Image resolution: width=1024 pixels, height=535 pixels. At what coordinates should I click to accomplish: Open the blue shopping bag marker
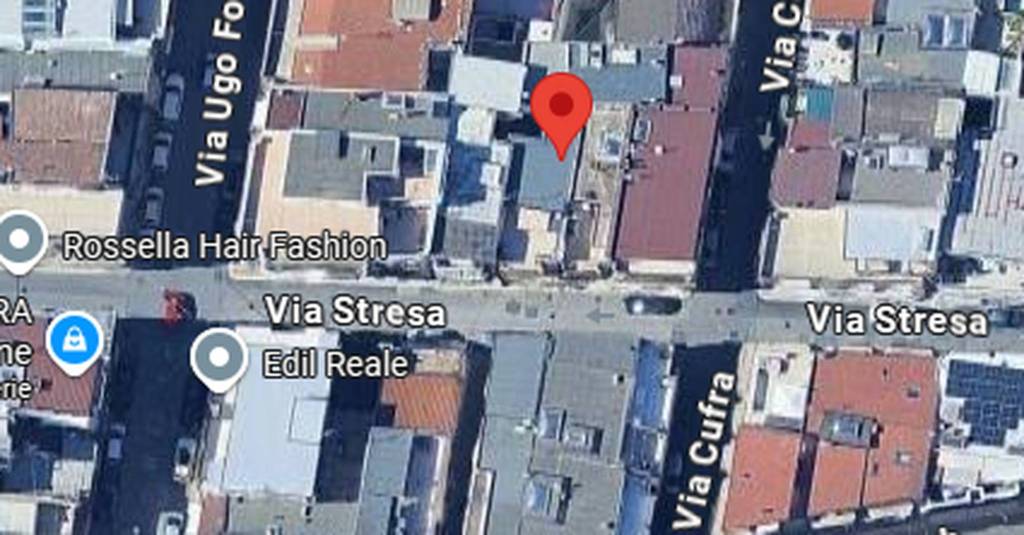[x=75, y=340]
